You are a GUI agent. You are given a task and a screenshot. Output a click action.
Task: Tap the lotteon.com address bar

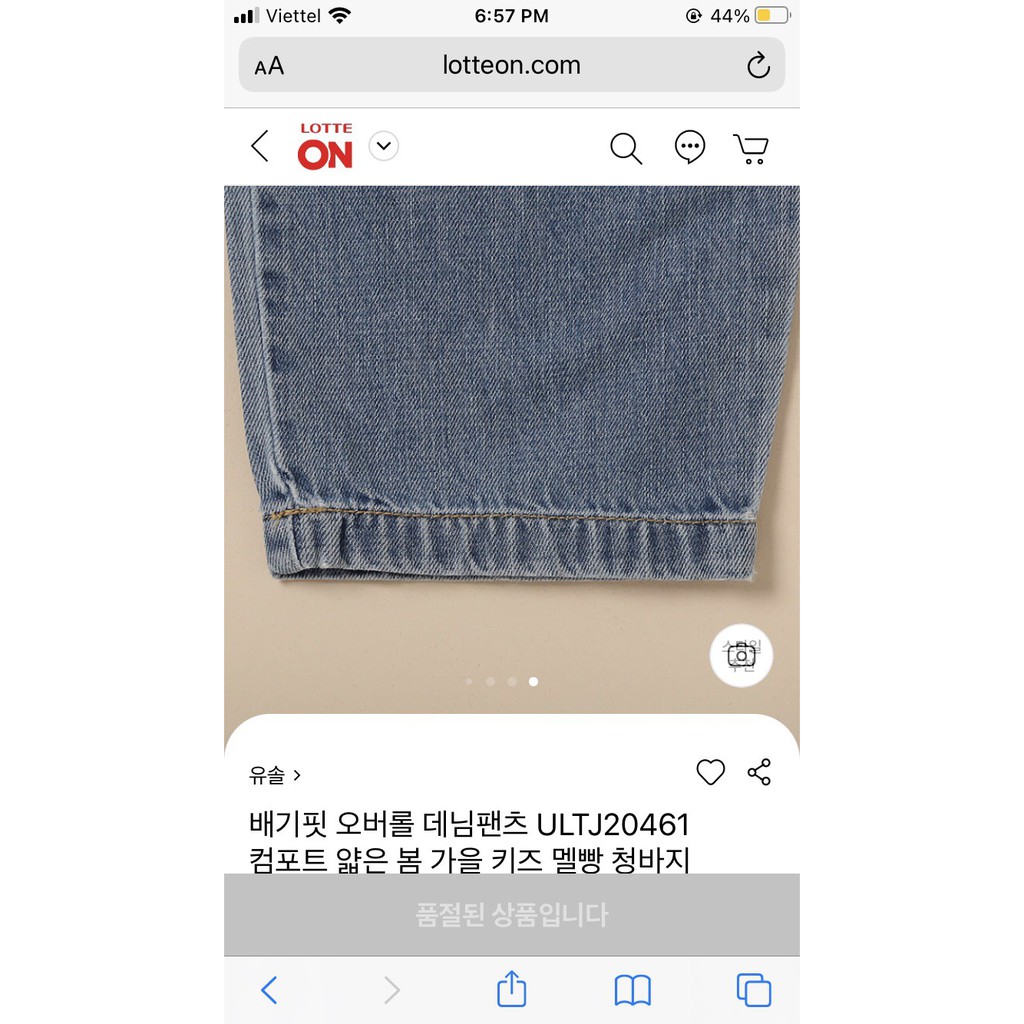511,66
